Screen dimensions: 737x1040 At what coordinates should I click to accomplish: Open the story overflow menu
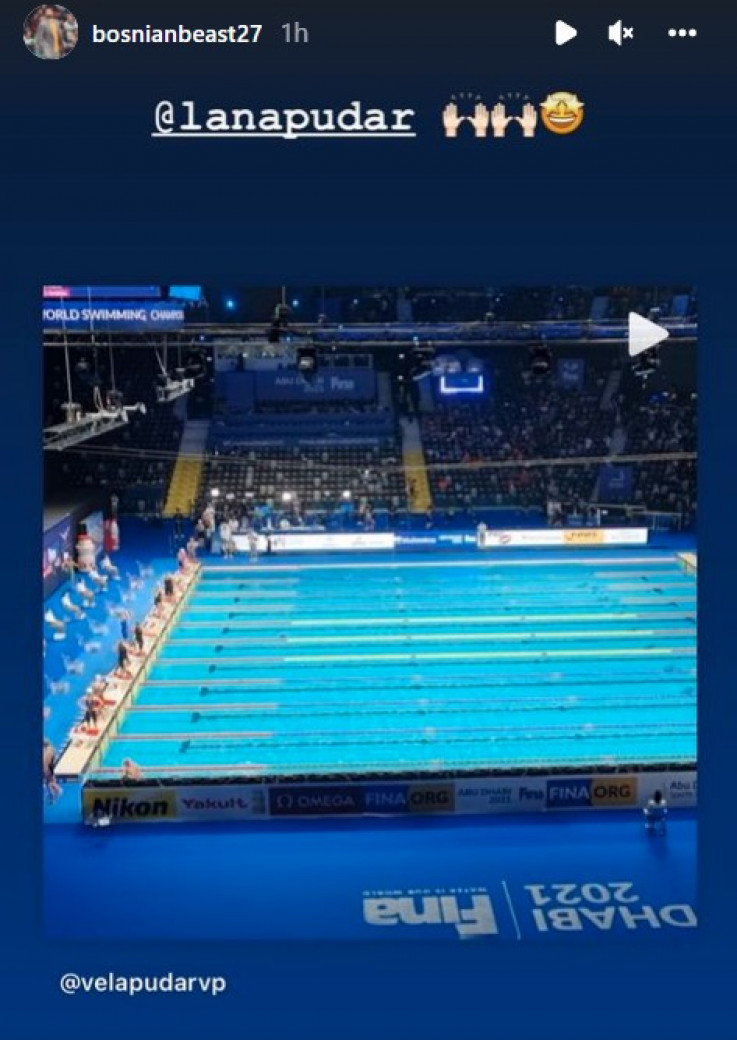click(x=682, y=33)
